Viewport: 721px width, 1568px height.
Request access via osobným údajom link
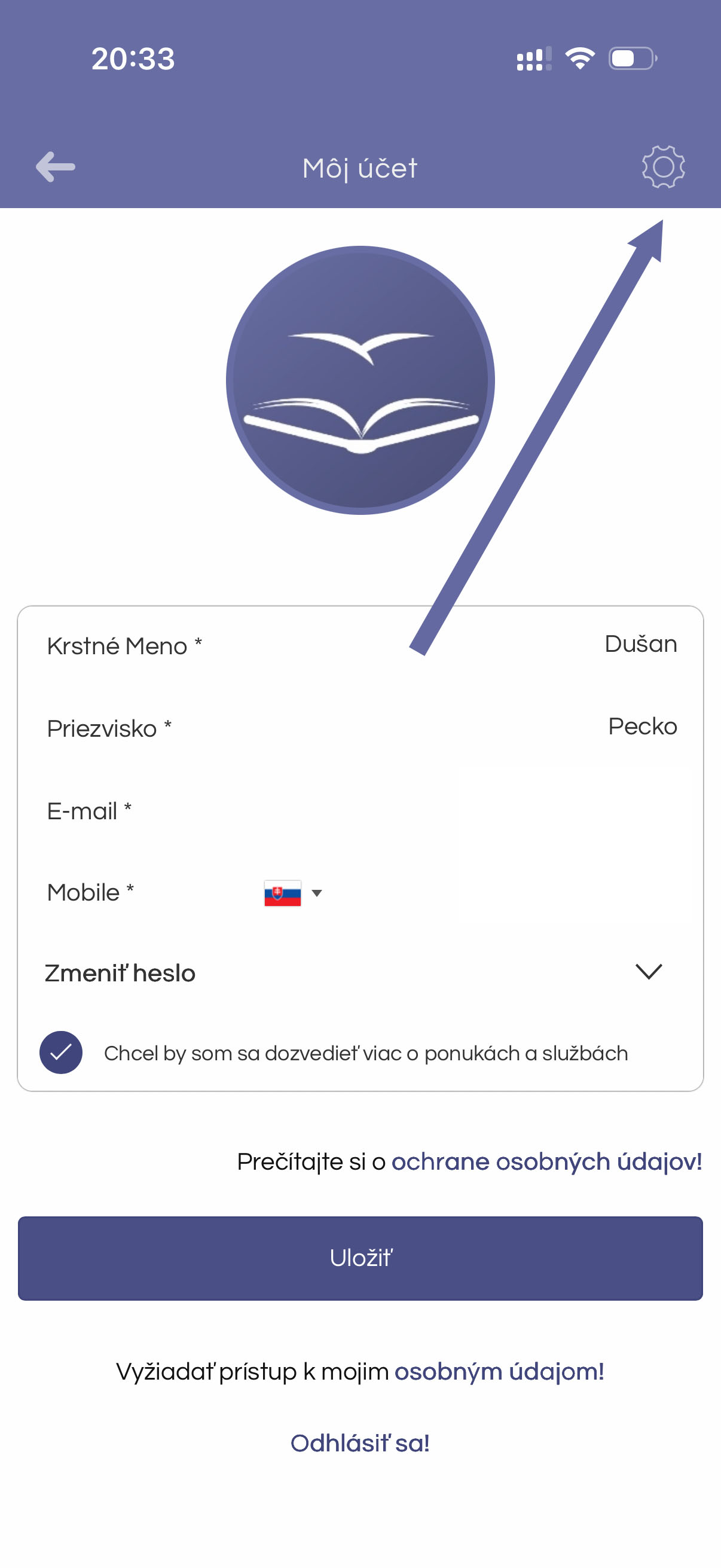click(499, 1372)
